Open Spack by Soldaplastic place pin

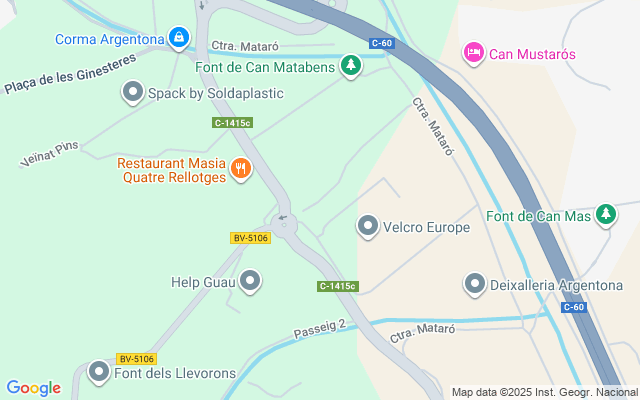pyautogui.click(x=133, y=93)
